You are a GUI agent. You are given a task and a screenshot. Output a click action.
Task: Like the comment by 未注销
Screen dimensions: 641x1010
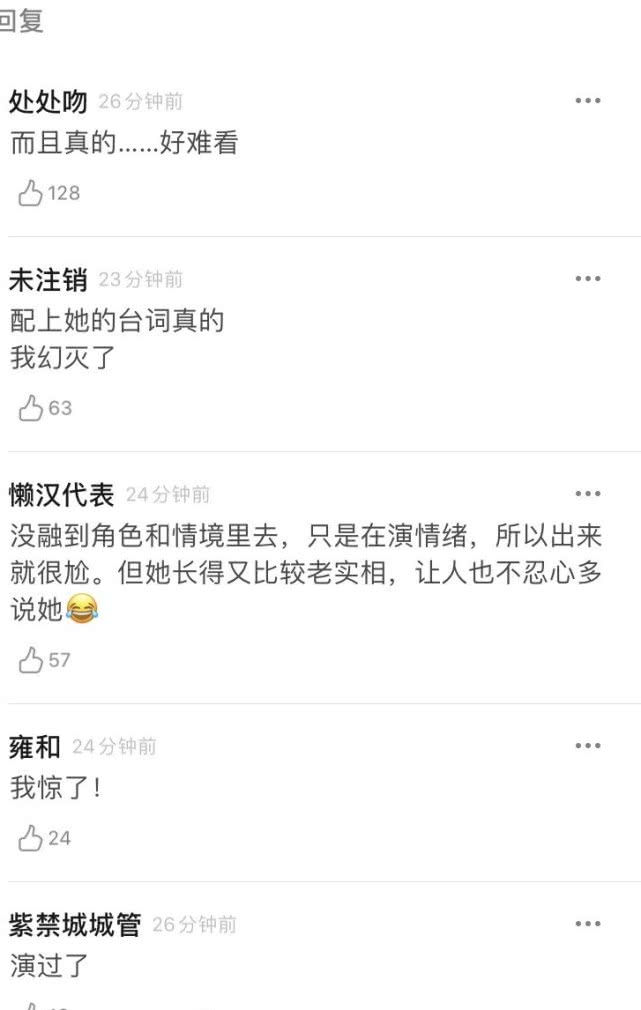coord(31,407)
